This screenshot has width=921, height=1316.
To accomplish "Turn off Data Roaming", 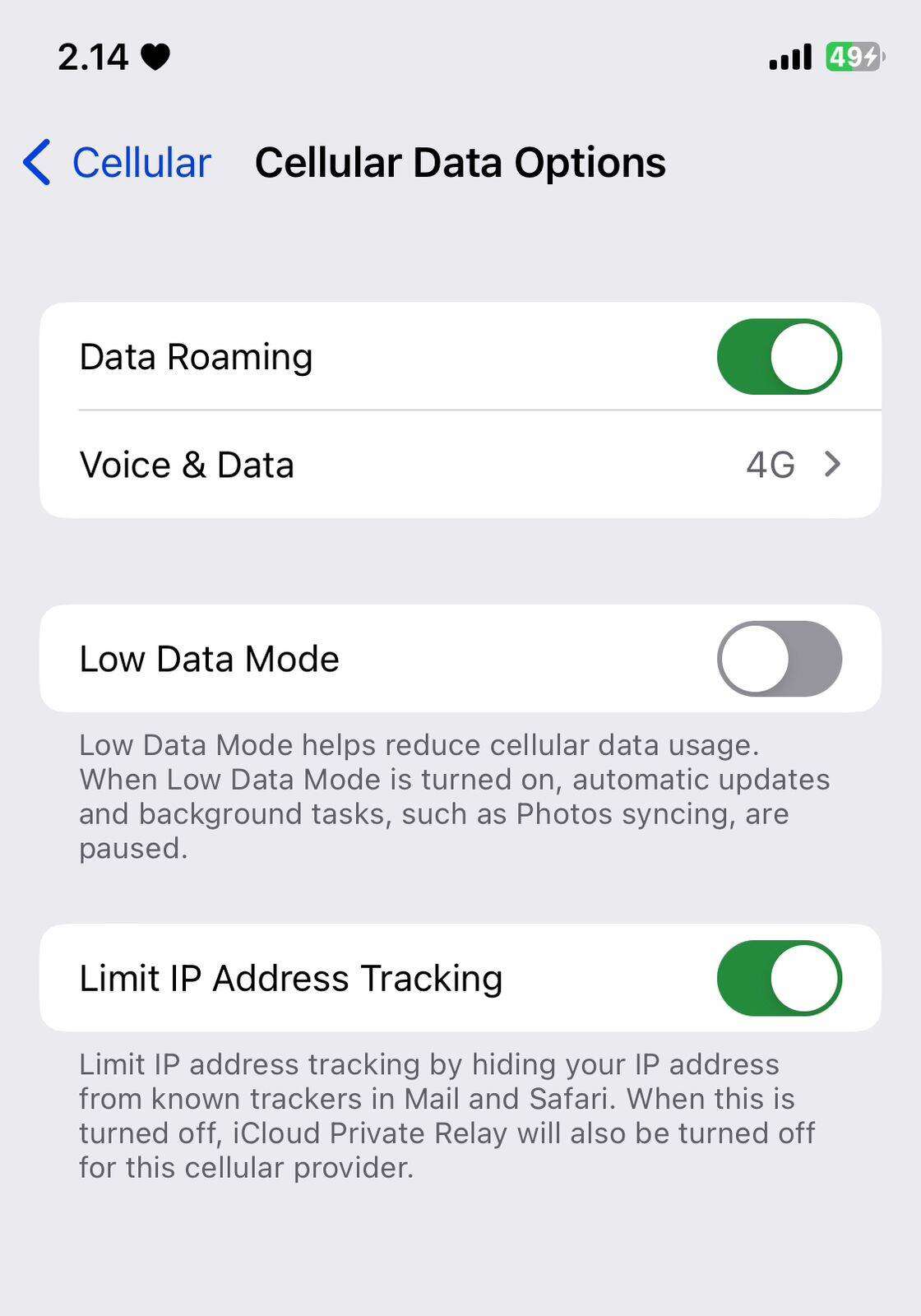I will pyautogui.click(x=779, y=357).
